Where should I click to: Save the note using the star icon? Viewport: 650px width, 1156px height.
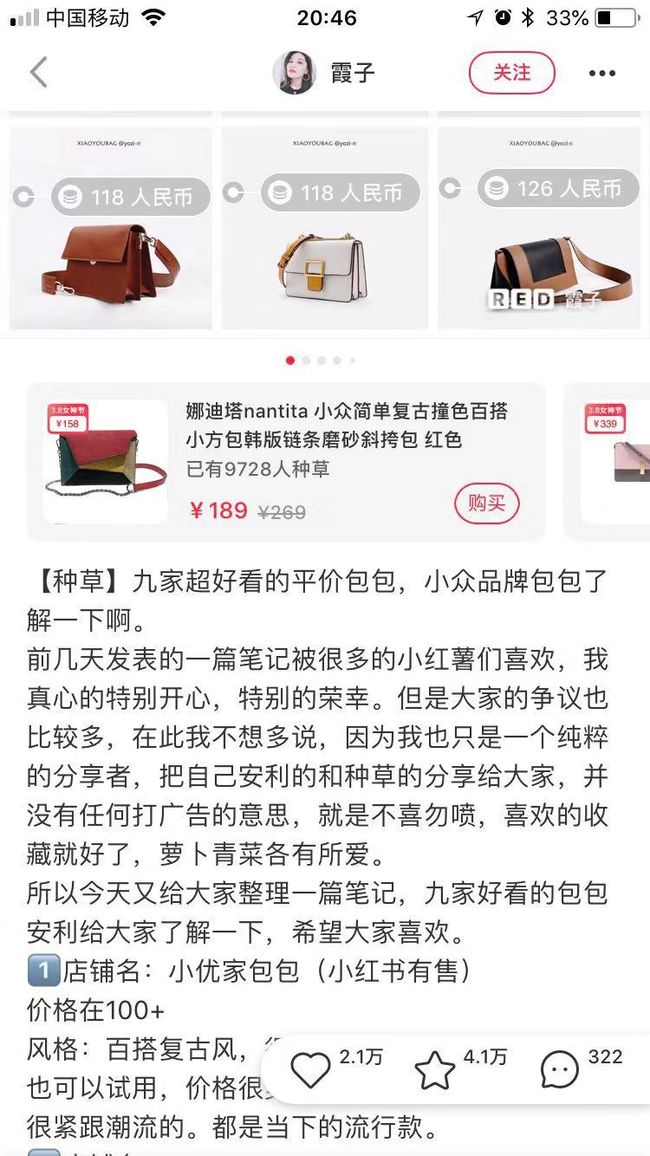point(435,1069)
